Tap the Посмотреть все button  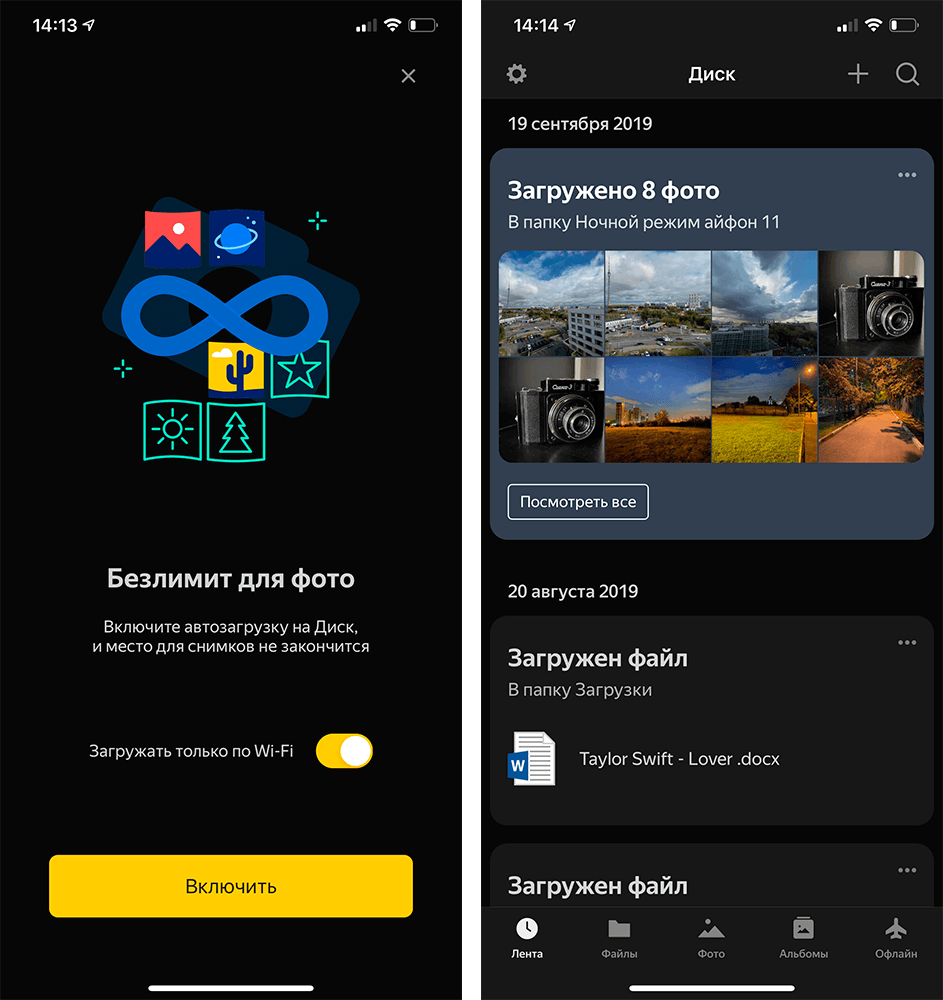coord(578,502)
